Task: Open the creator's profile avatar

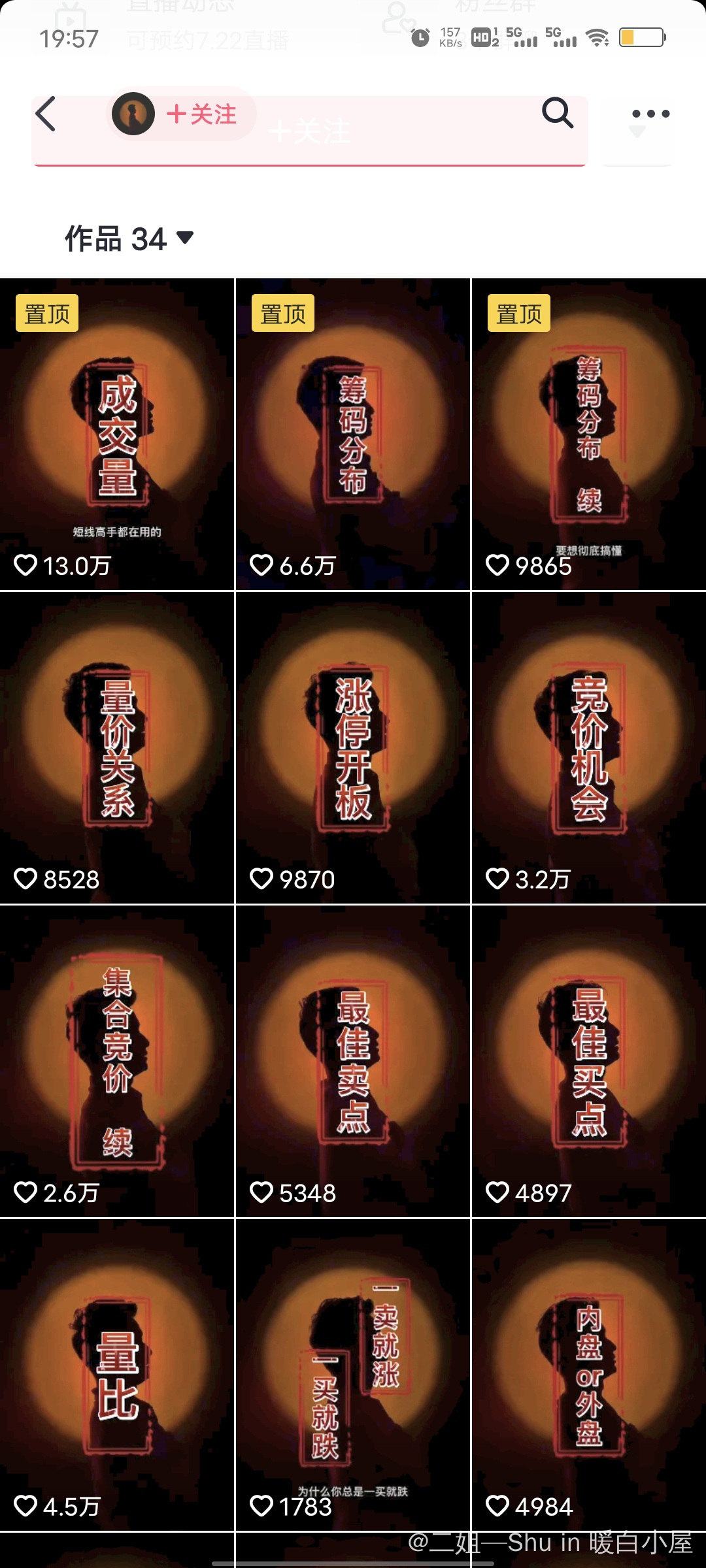Action: 133,114
